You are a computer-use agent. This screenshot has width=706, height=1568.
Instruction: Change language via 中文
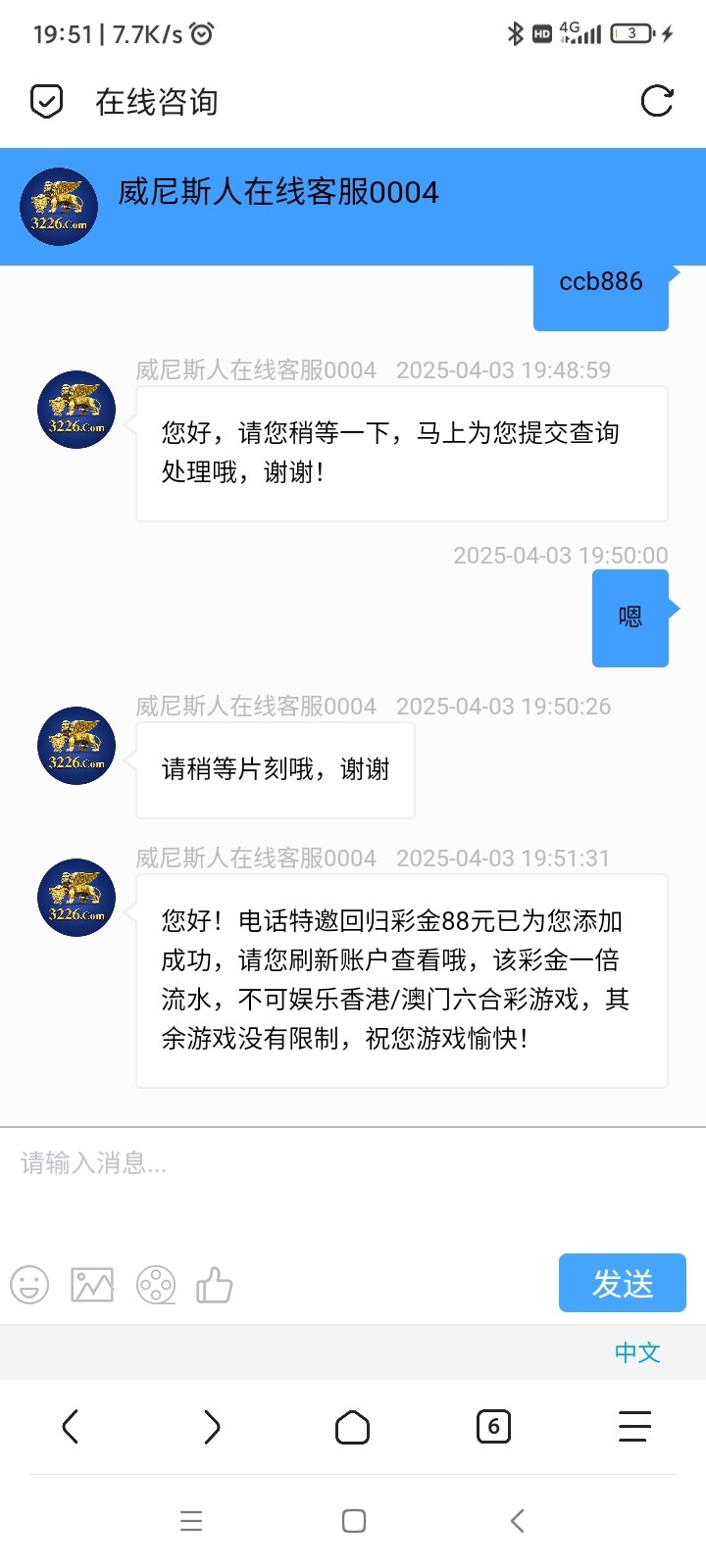click(637, 1352)
